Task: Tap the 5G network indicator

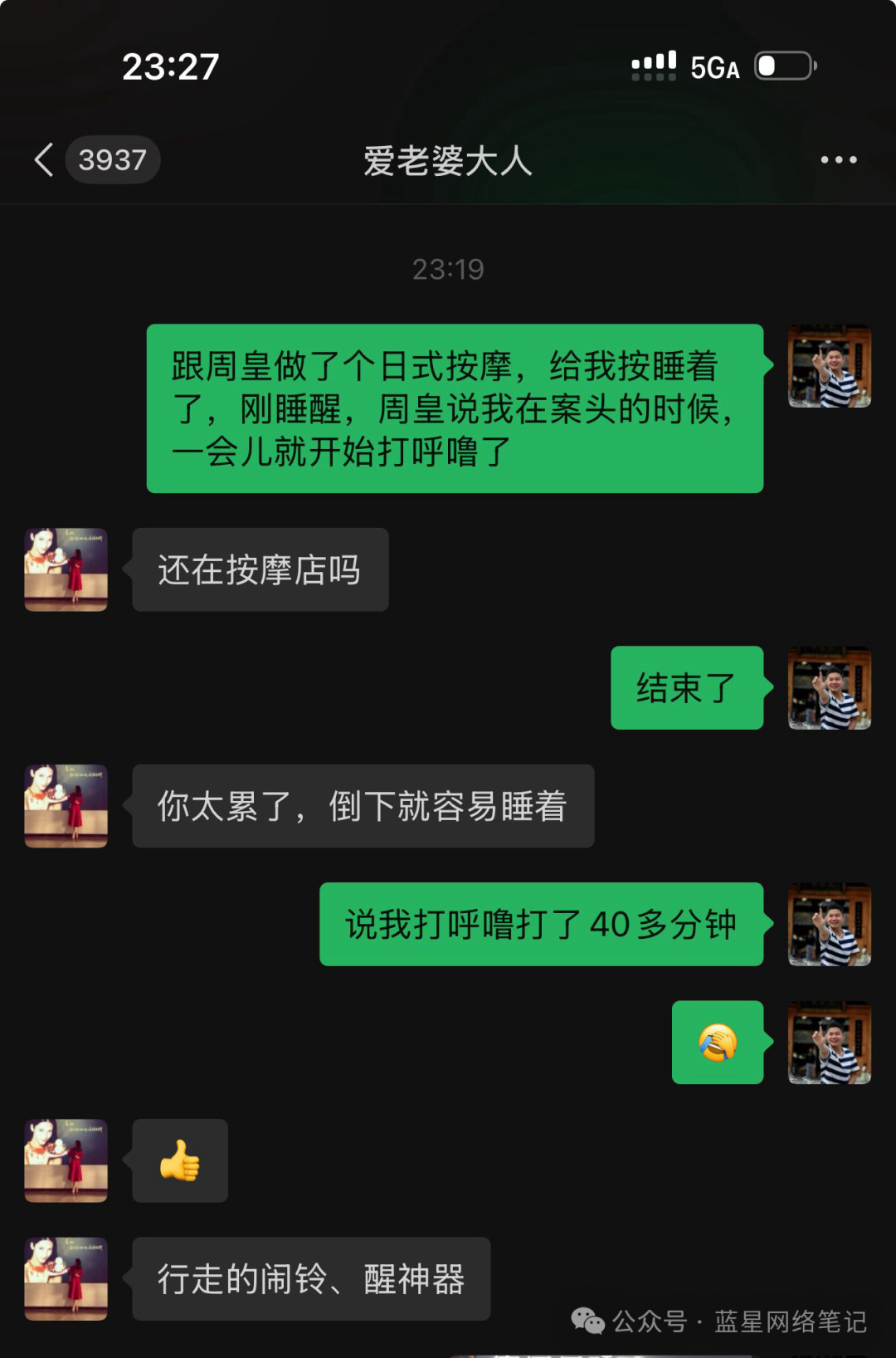Action: click(x=713, y=68)
